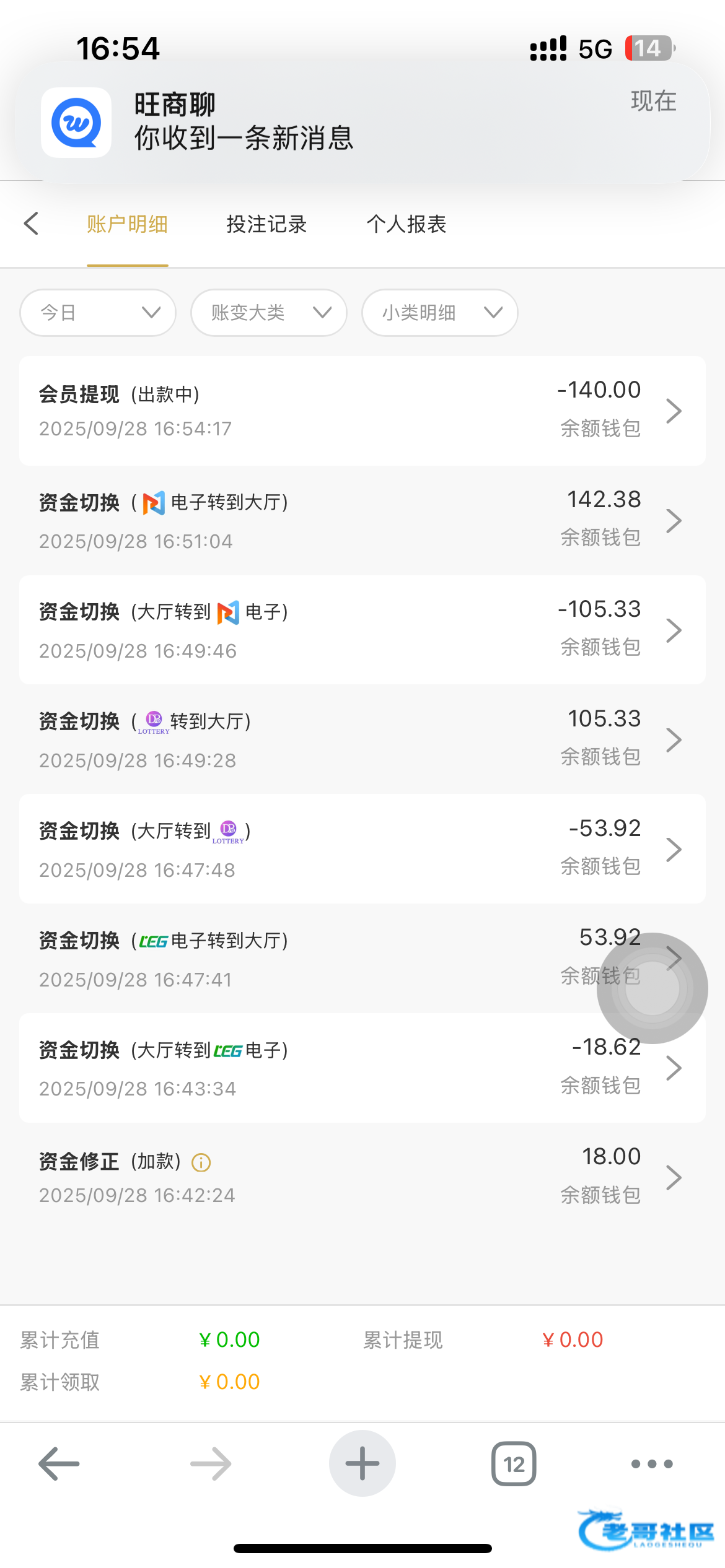Open a new browser tab
Image resolution: width=725 pixels, height=1568 pixels.
362,1463
